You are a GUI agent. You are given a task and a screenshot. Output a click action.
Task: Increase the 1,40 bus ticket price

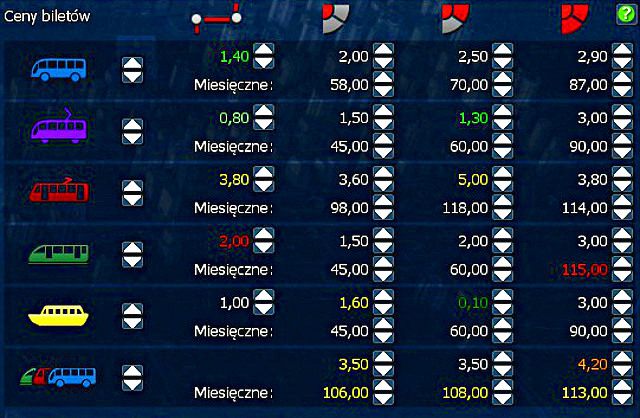pos(262,48)
